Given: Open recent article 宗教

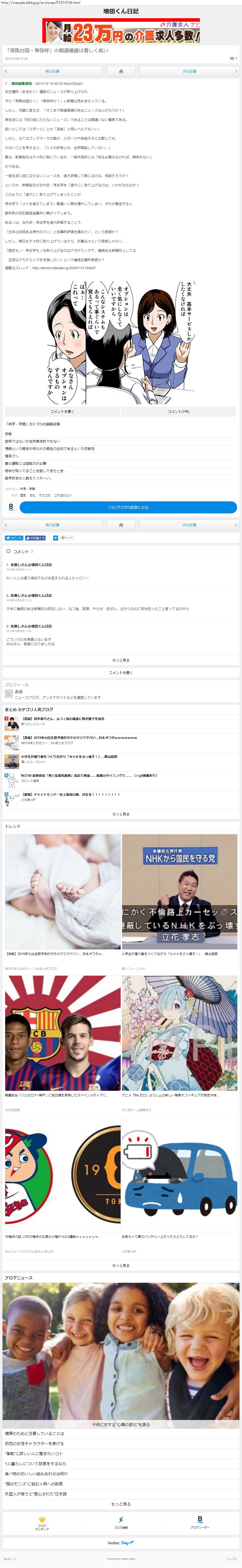Looking at the screenshot, I should (9, 434).
